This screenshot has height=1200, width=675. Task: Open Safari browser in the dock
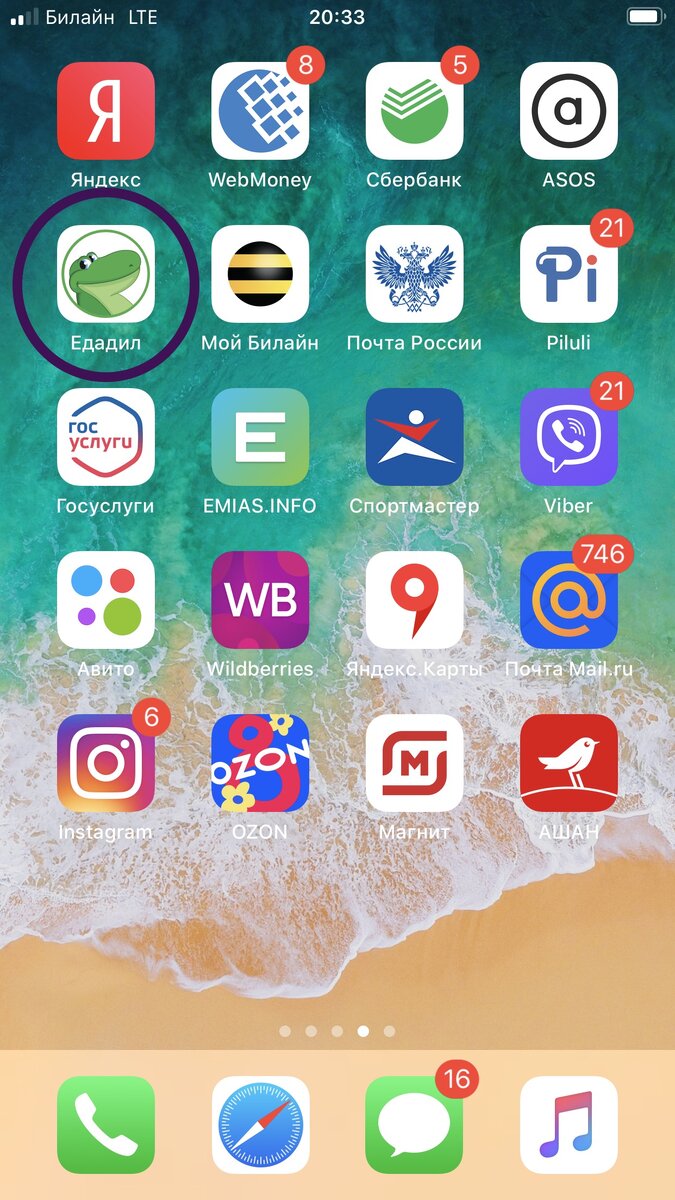(x=260, y=1124)
